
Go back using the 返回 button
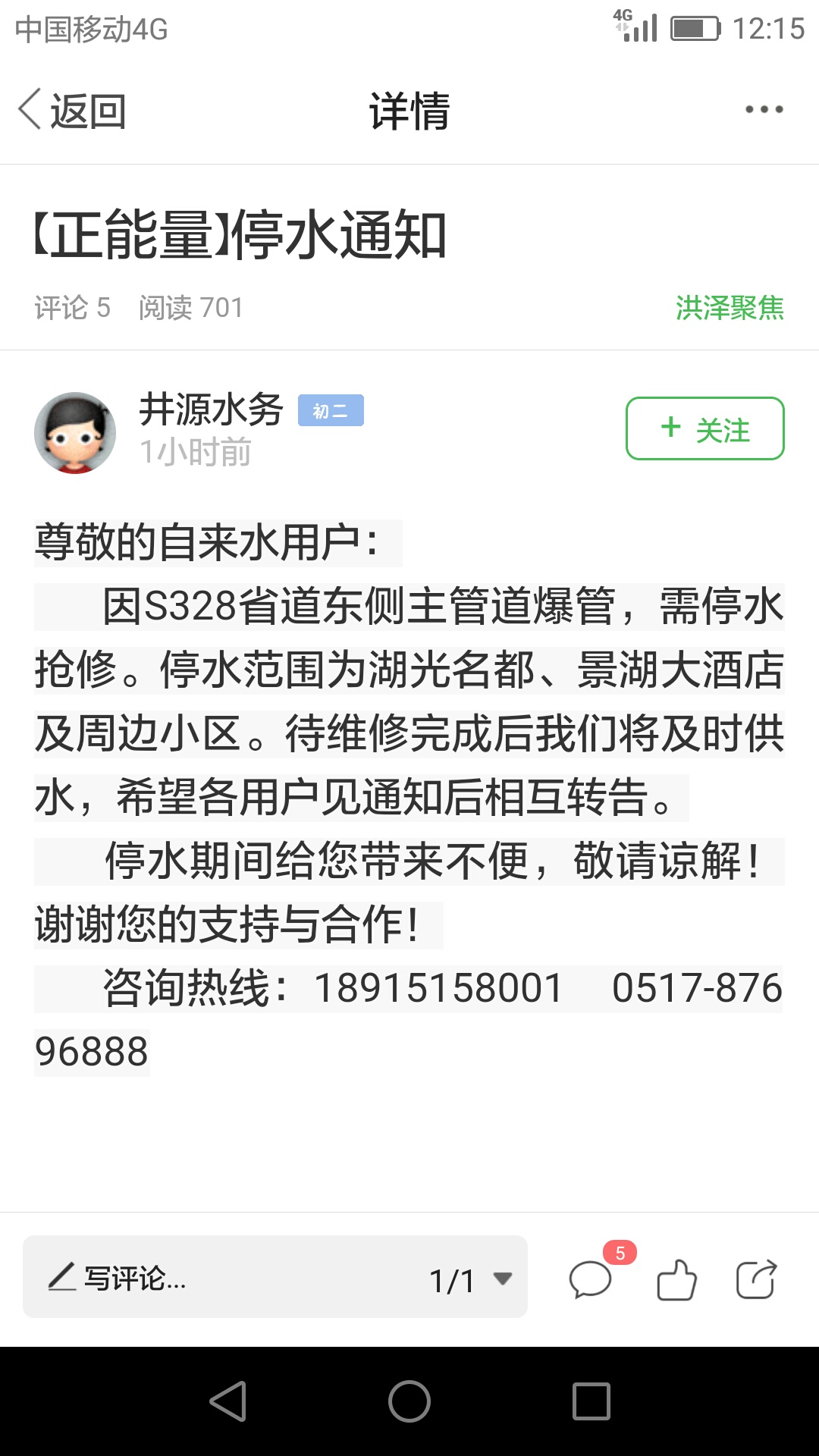[x=72, y=111]
